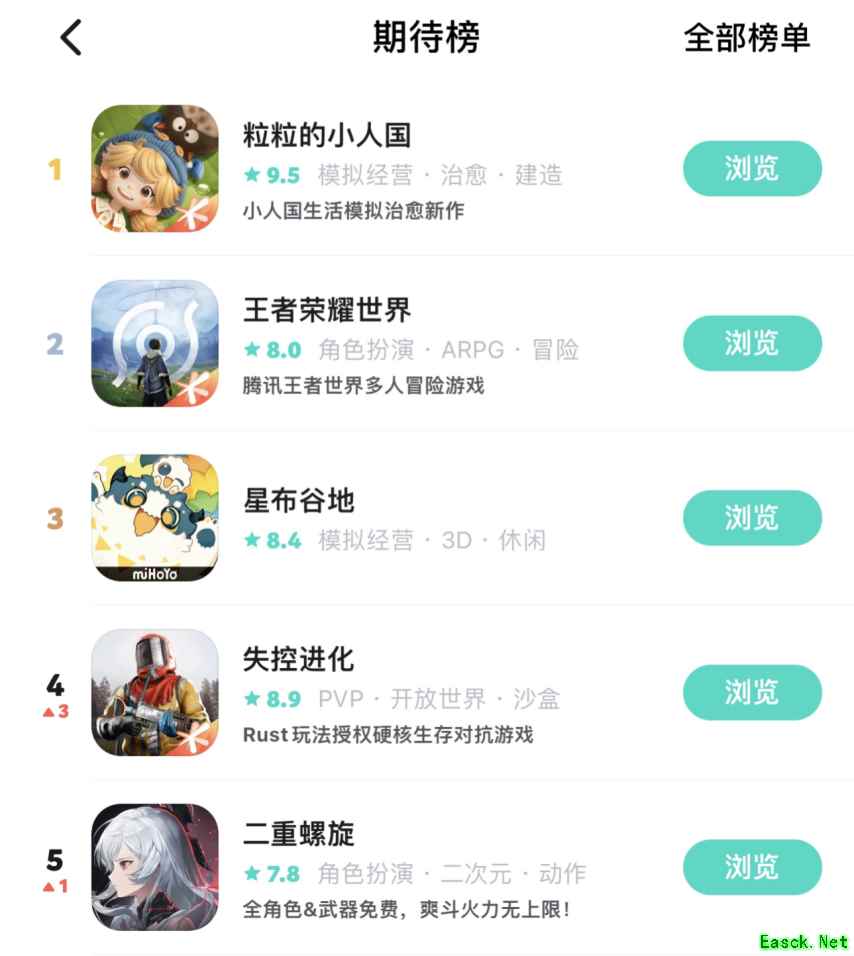Tap 浏览 button for 王者荣耀世界
The image size is (854, 956).
tap(752, 343)
